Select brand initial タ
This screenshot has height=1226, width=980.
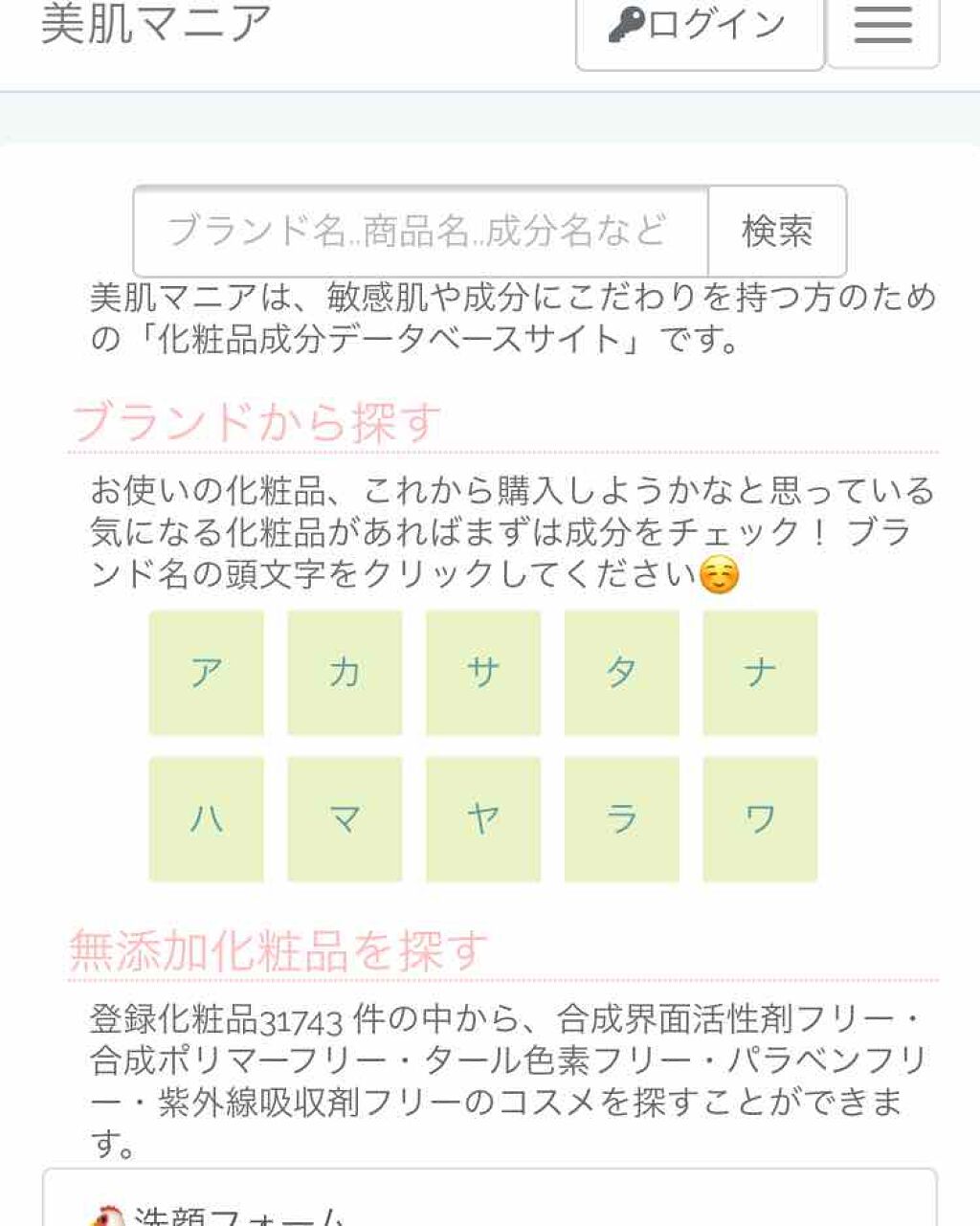click(x=622, y=670)
